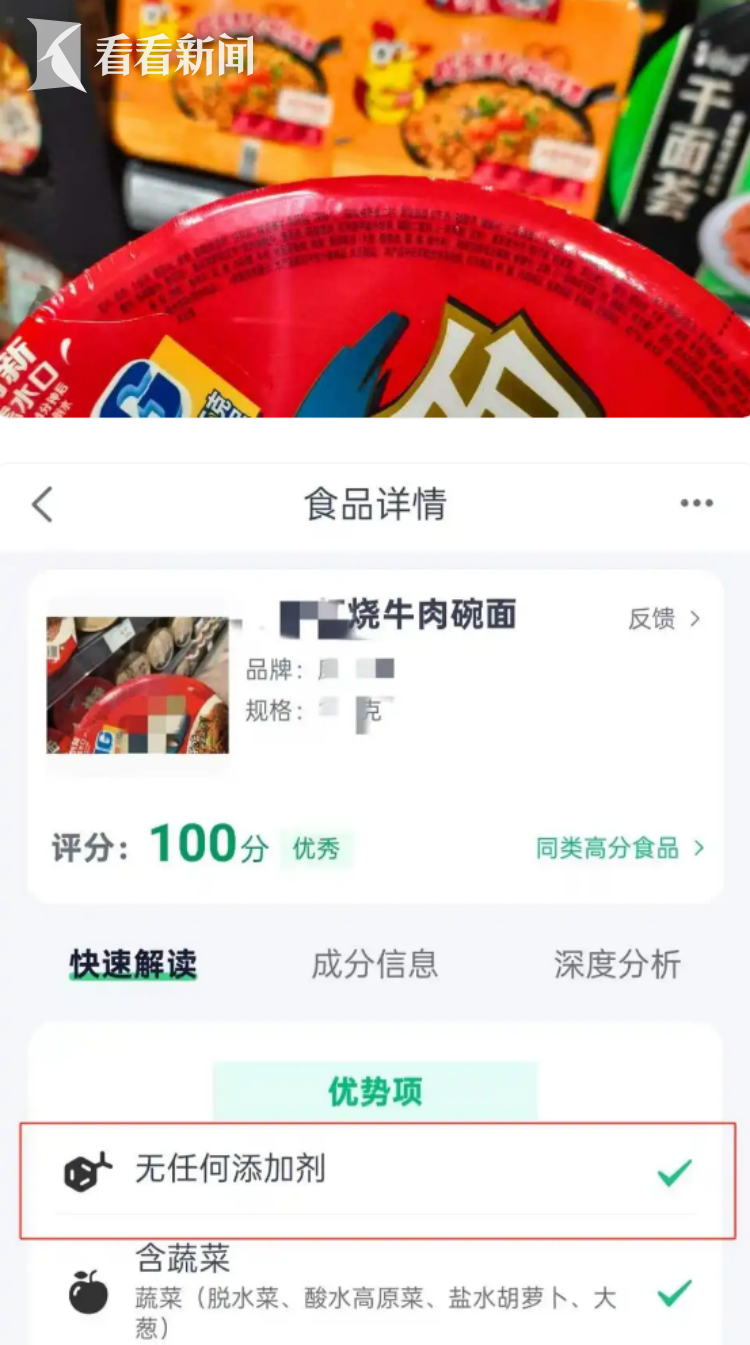
Task: Select the 快速解读 tab
Action: pyautogui.click(x=133, y=964)
